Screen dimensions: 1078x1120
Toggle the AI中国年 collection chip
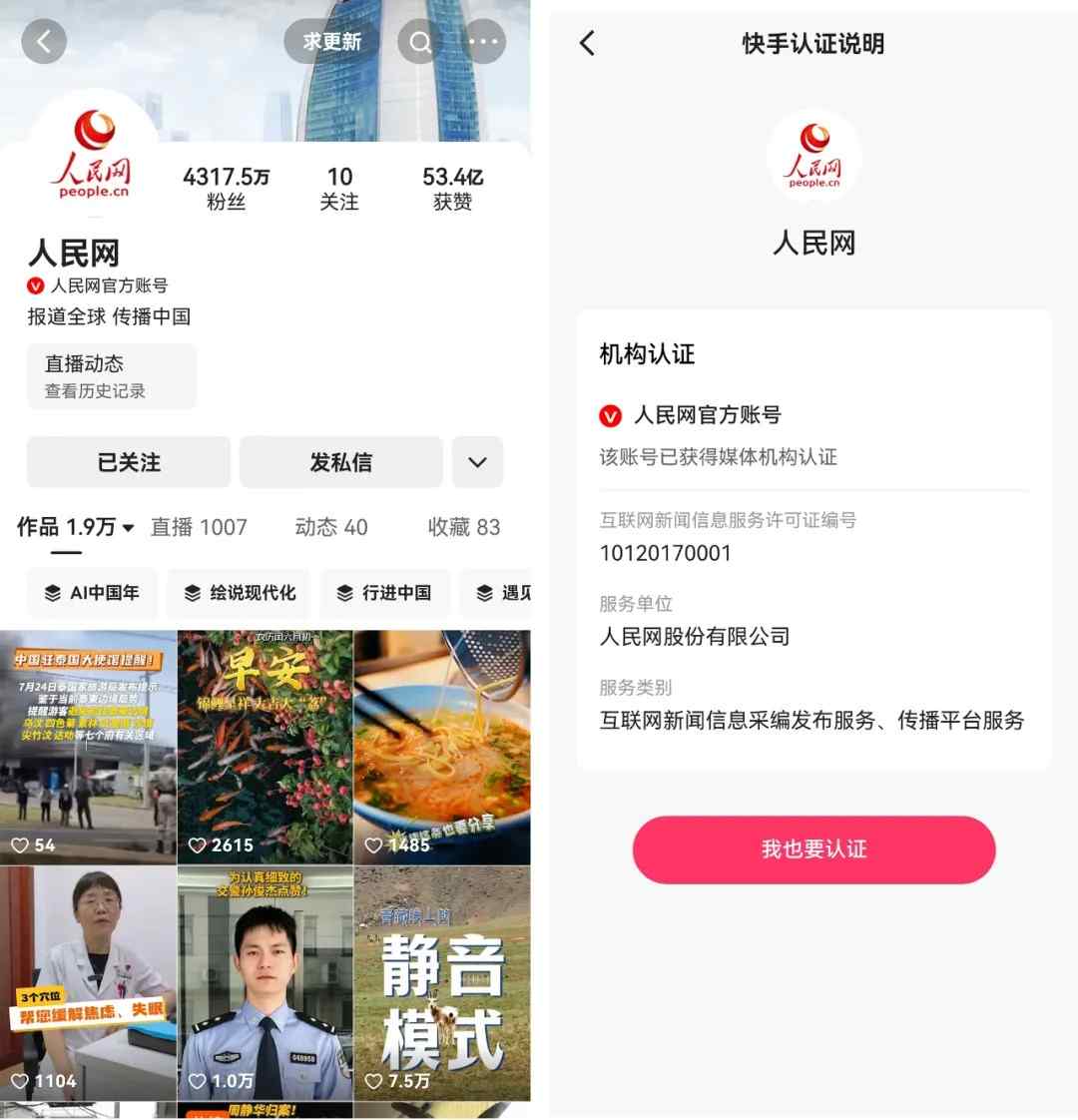click(x=91, y=593)
